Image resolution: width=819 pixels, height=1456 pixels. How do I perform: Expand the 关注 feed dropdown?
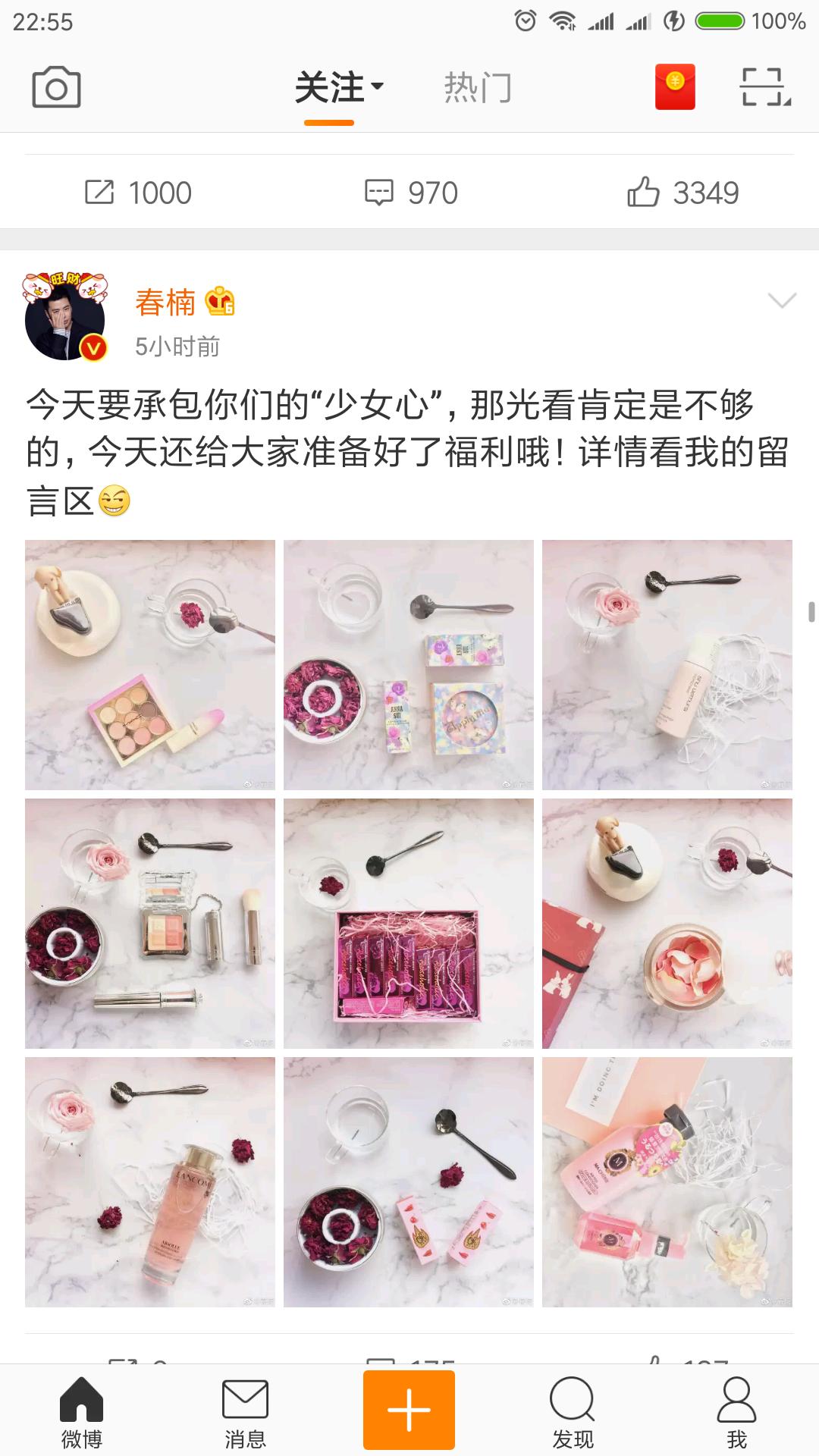coord(338,88)
